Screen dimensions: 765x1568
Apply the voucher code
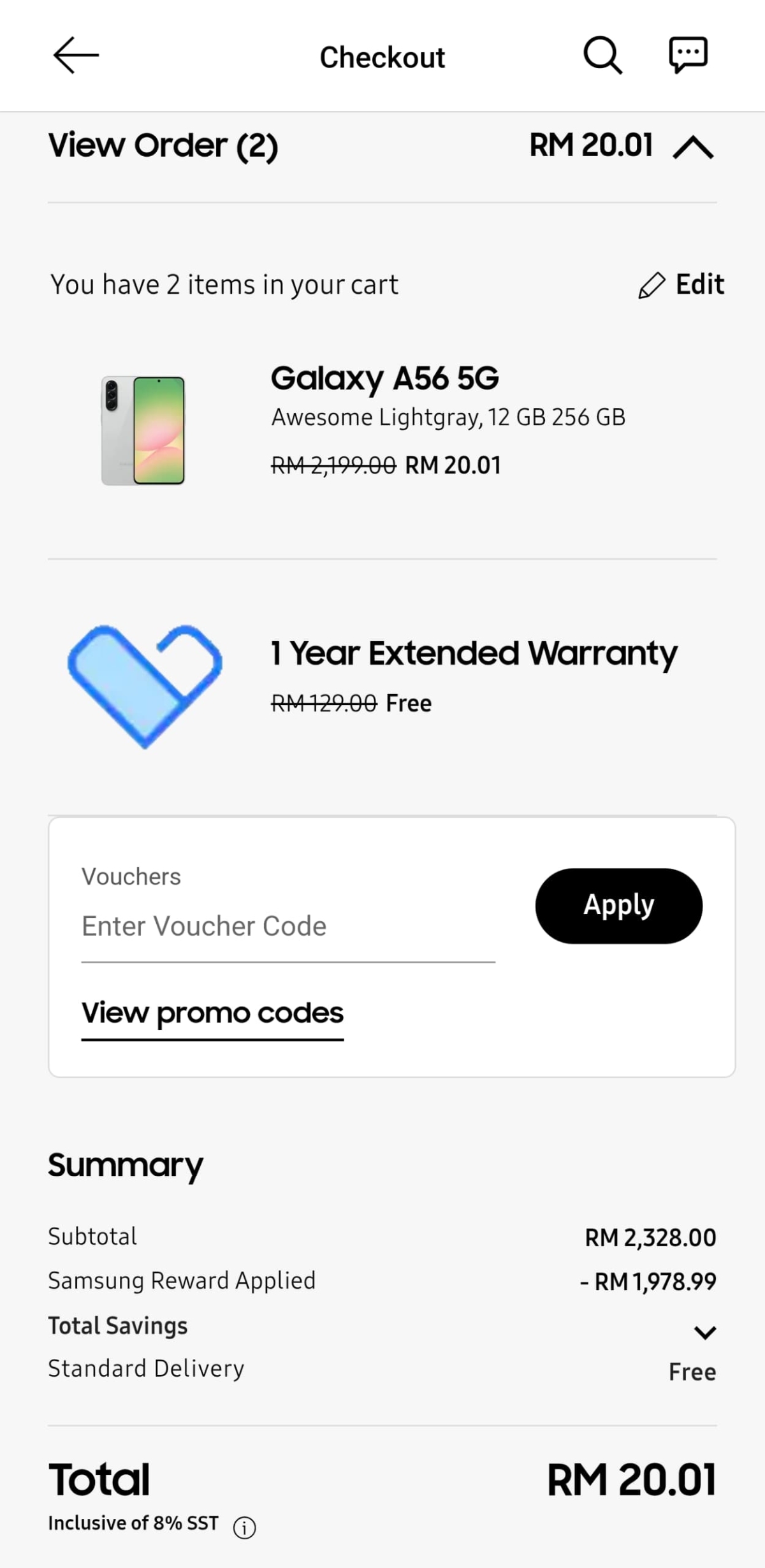618,905
